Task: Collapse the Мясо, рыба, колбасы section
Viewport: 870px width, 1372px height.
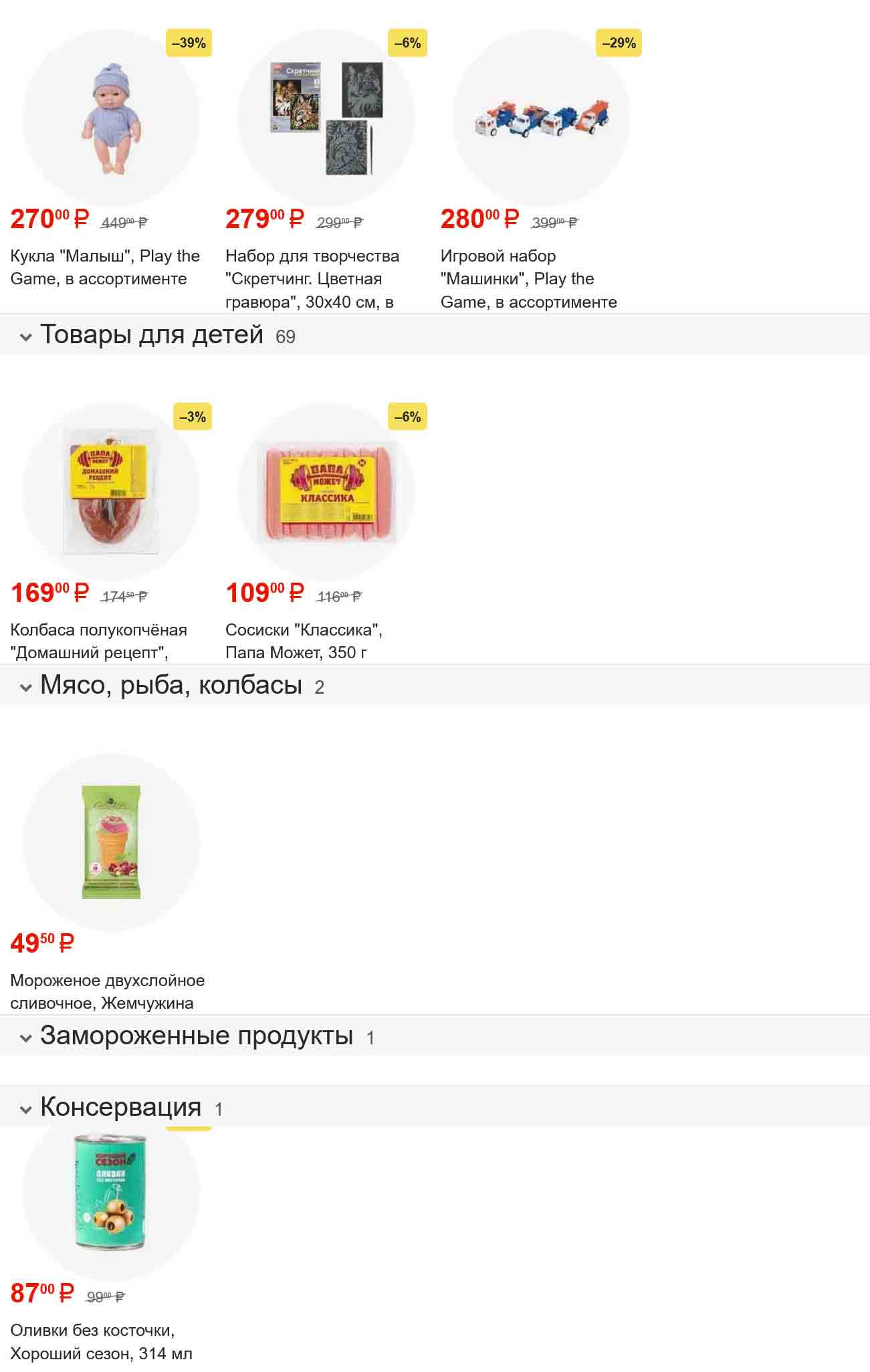Action: pos(26,687)
